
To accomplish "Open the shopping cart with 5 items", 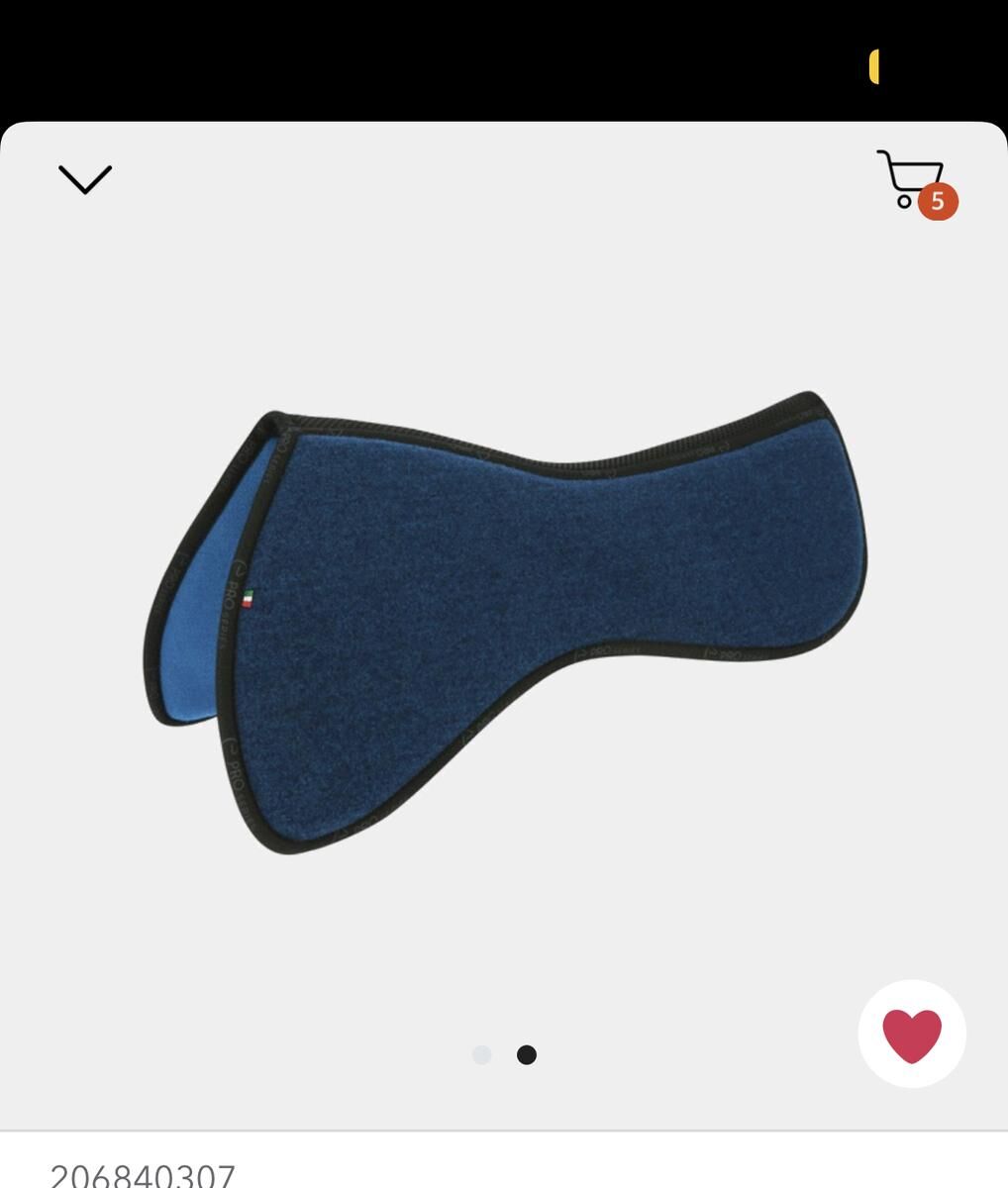I will point(914,182).
